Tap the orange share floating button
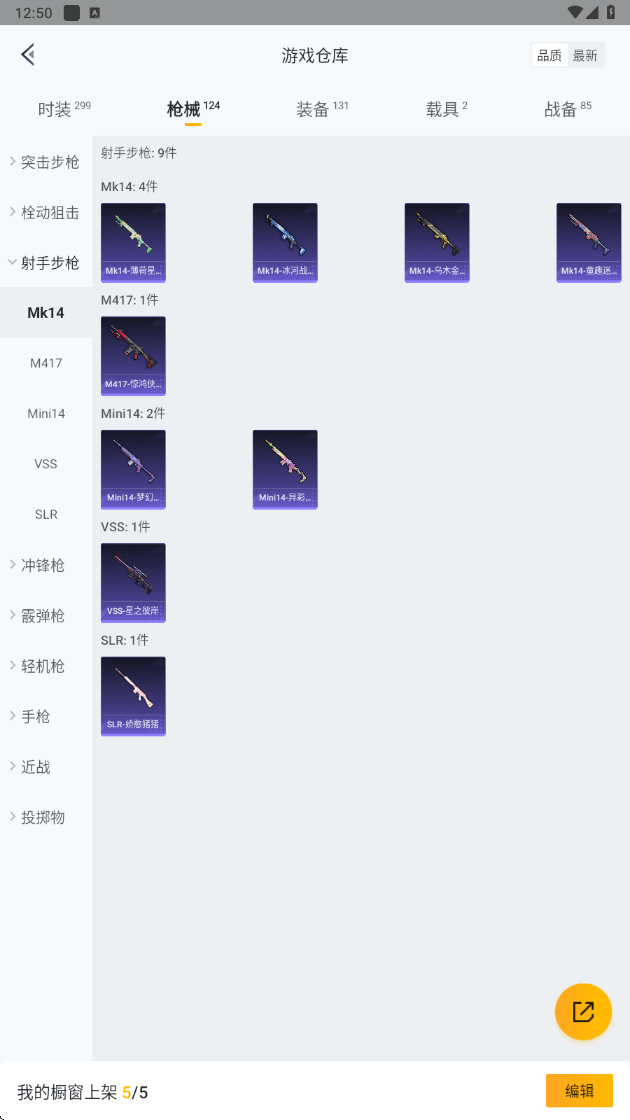Image resolution: width=630 pixels, height=1120 pixels. [583, 1011]
